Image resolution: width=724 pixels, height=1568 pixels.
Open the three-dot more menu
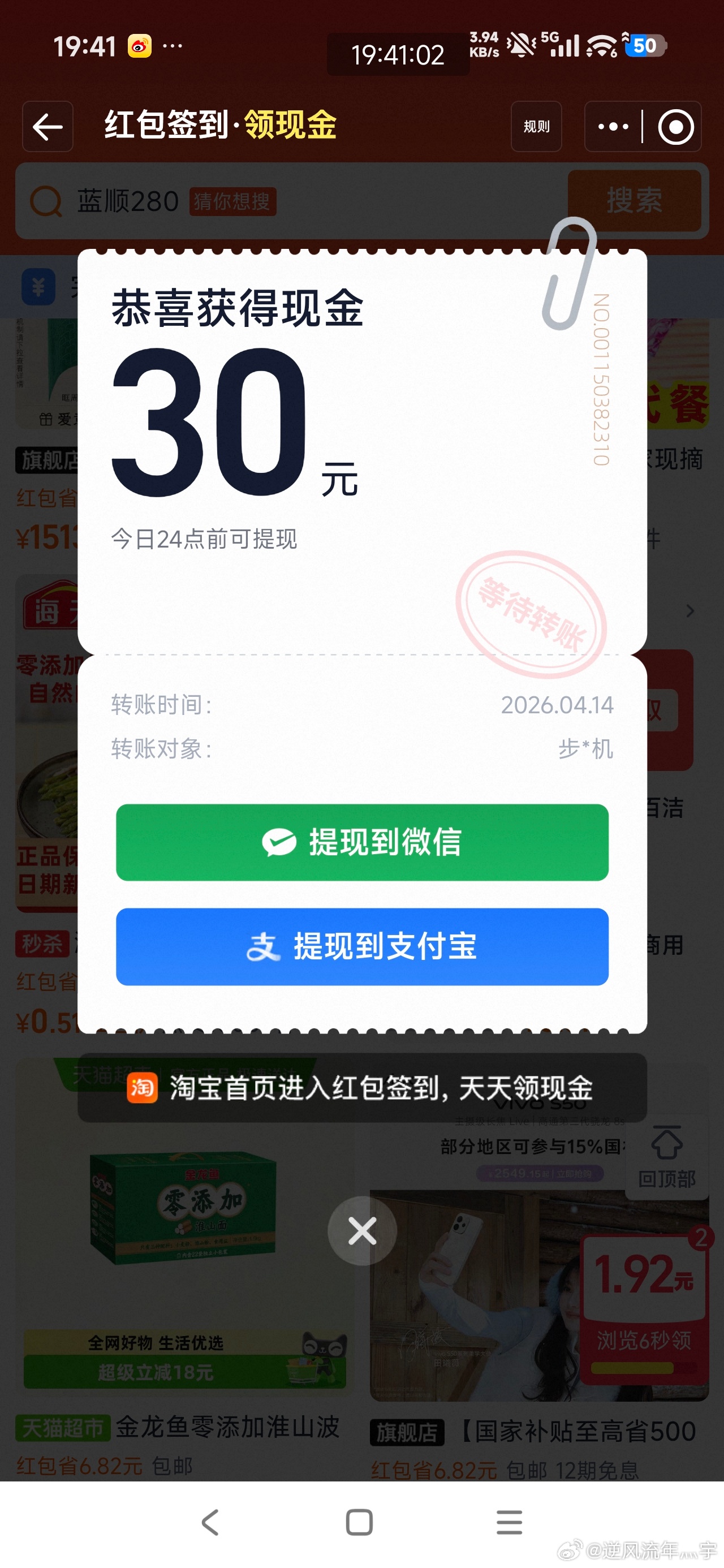click(613, 127)
